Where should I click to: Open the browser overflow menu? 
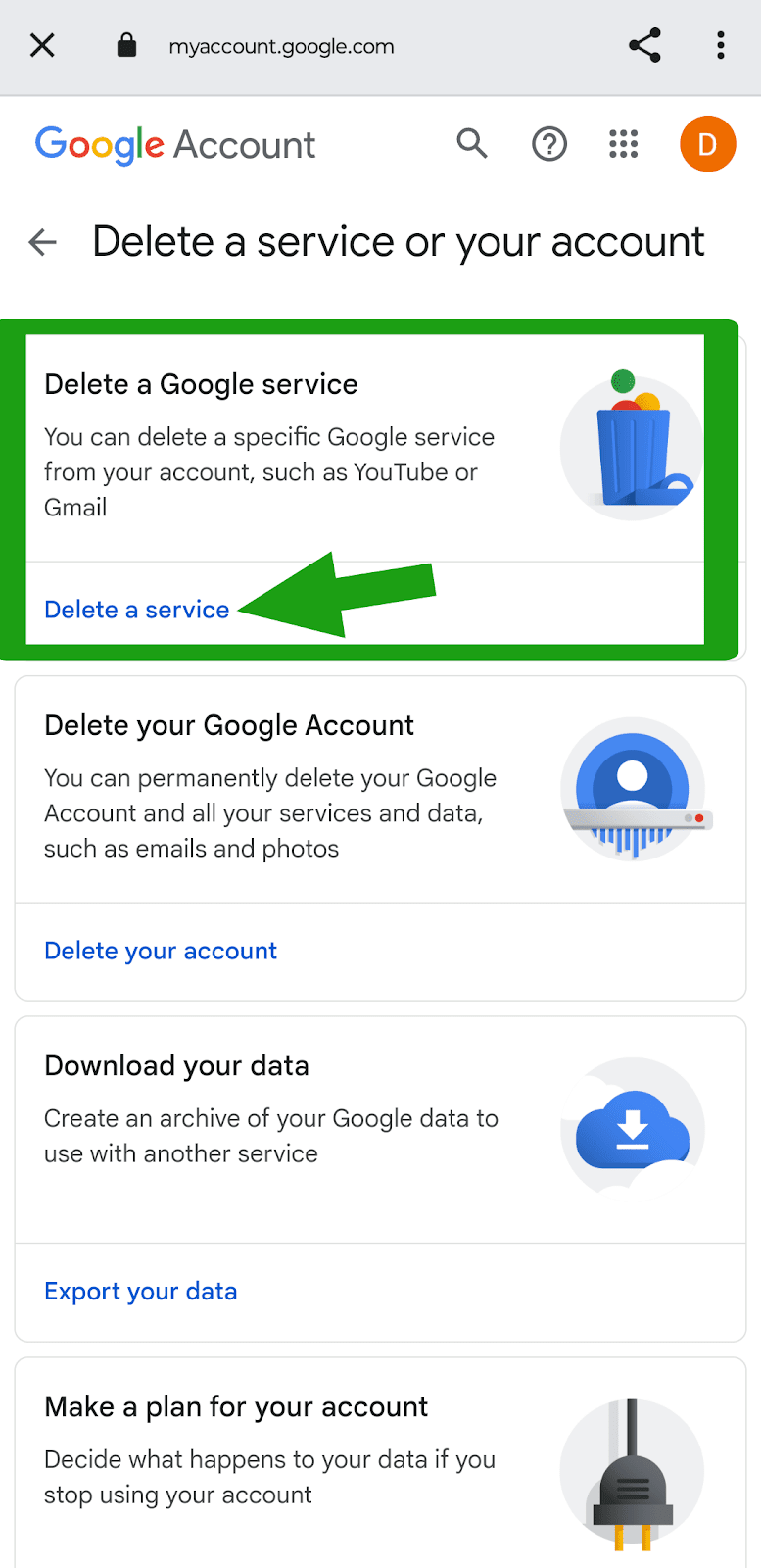coord(721,45)
